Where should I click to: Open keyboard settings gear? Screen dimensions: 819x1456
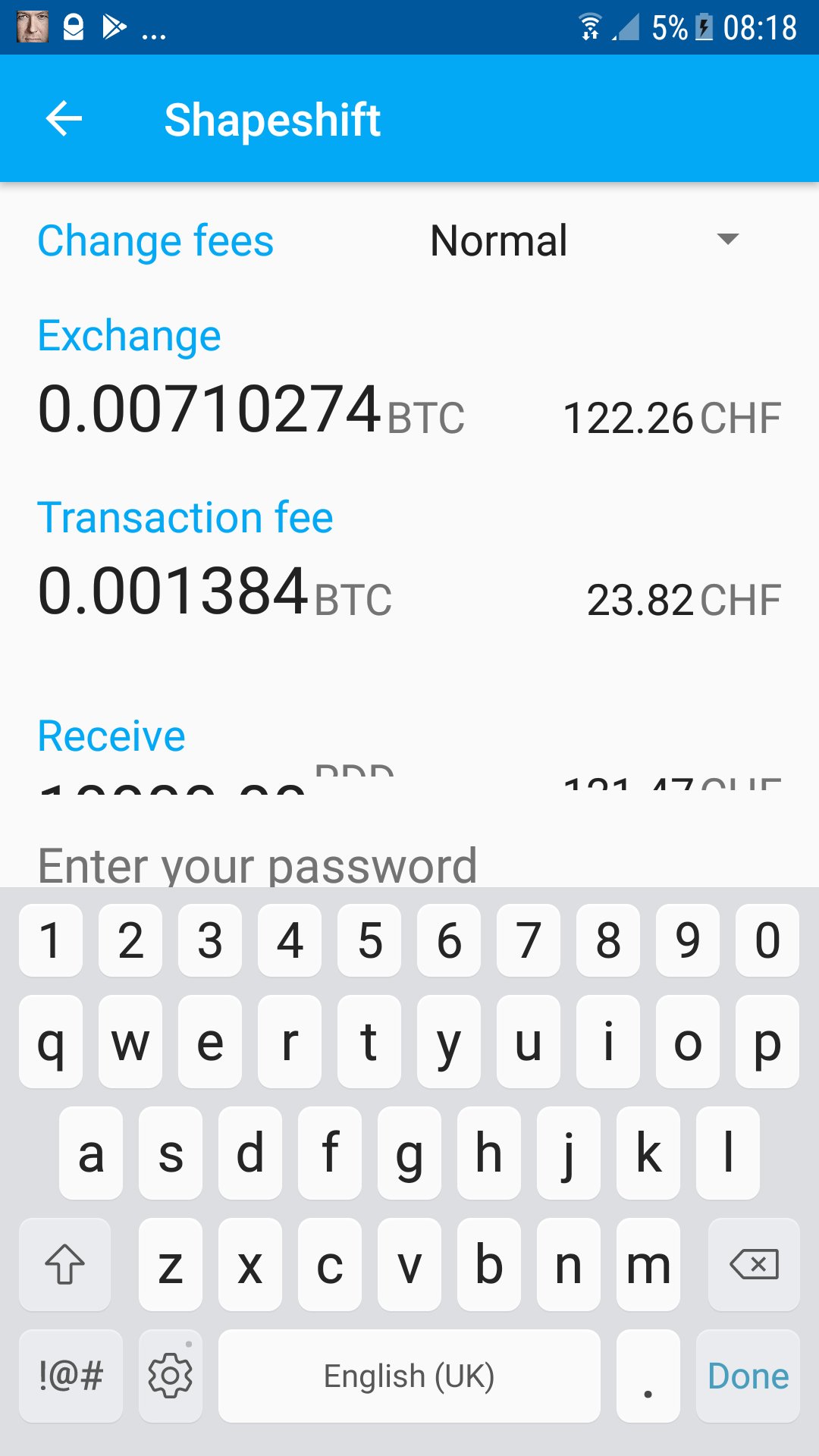coord(171,1376)
